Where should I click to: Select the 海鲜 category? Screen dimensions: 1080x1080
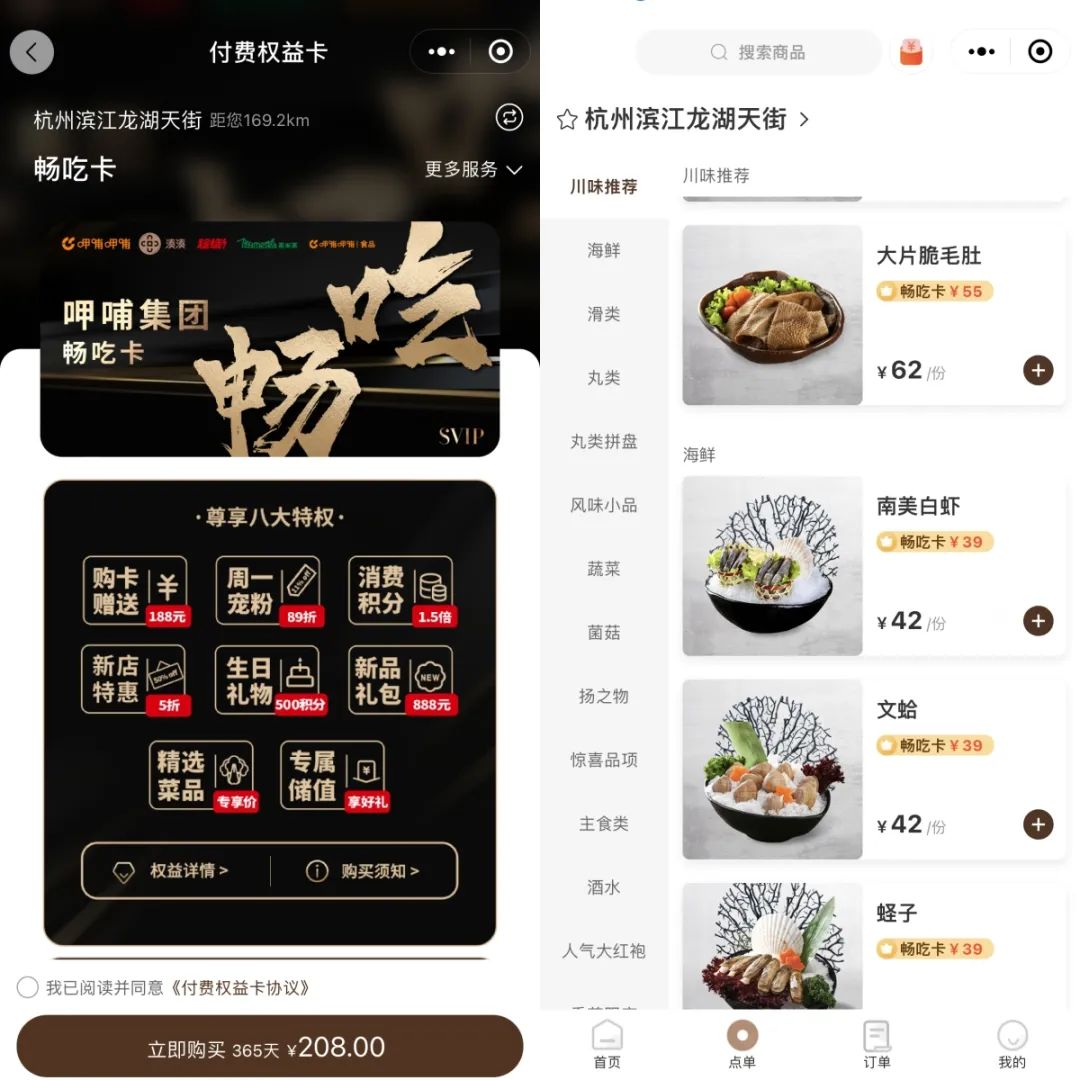[x=604, y=250]
